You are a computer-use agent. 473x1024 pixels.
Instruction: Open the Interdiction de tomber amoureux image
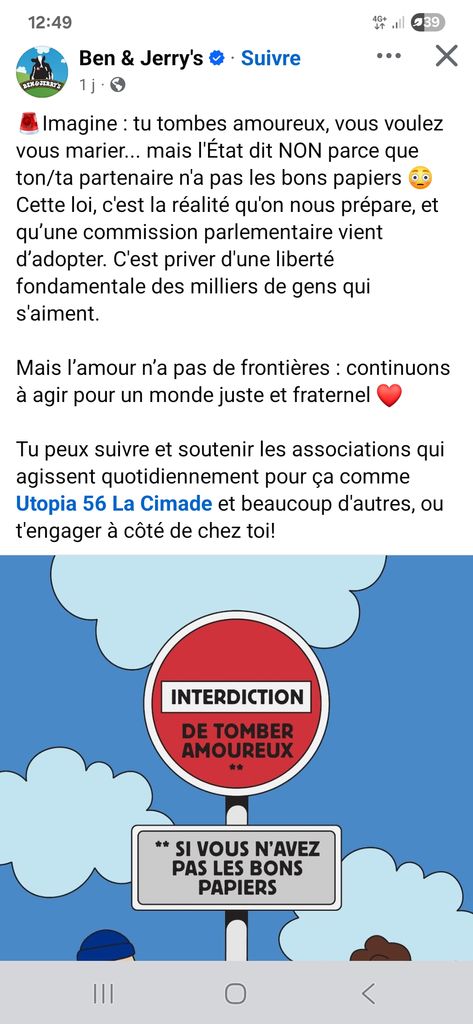coord(236,758)
